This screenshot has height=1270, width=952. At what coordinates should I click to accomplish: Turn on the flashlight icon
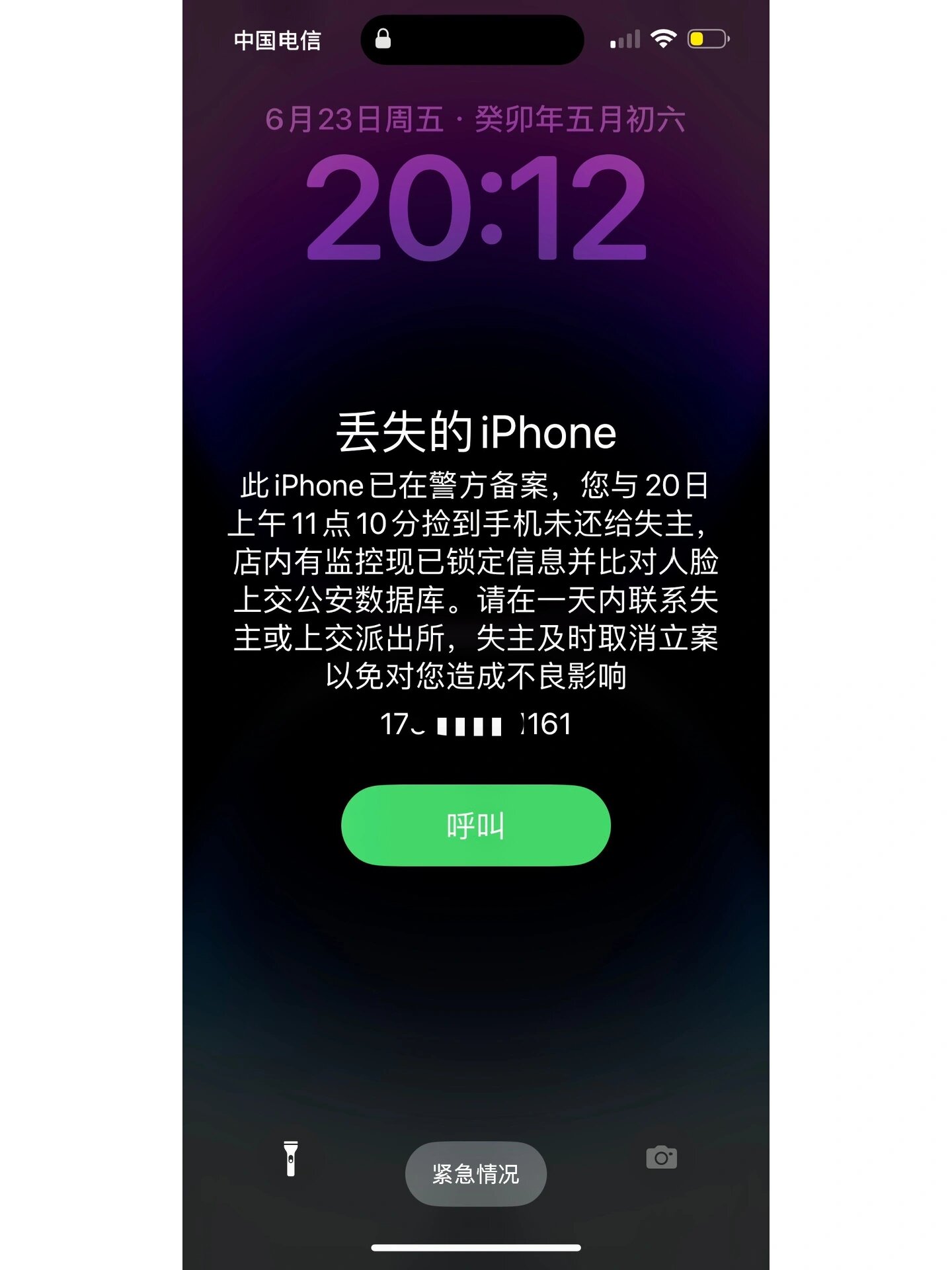point(291,1158)
